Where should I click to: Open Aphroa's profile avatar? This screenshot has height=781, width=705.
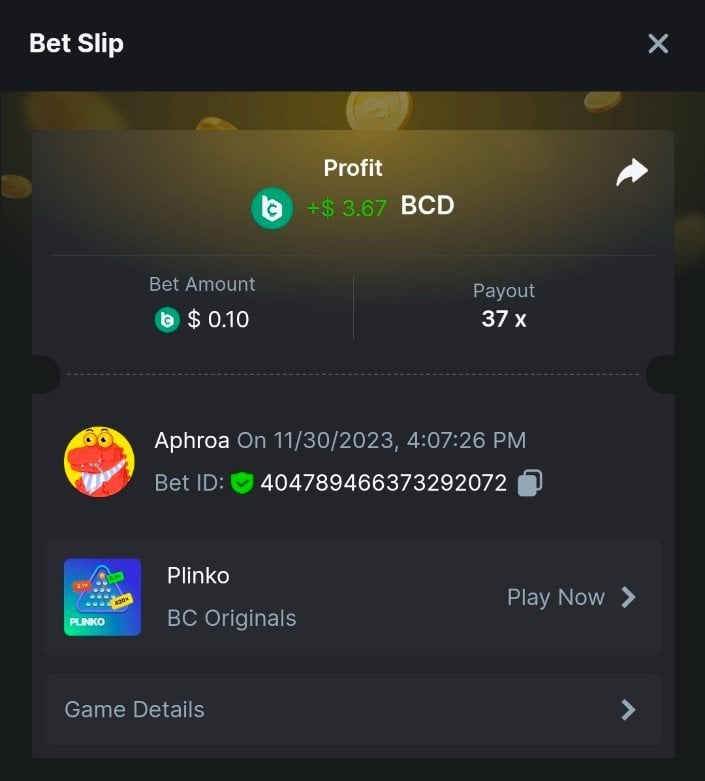click(99, 462)
